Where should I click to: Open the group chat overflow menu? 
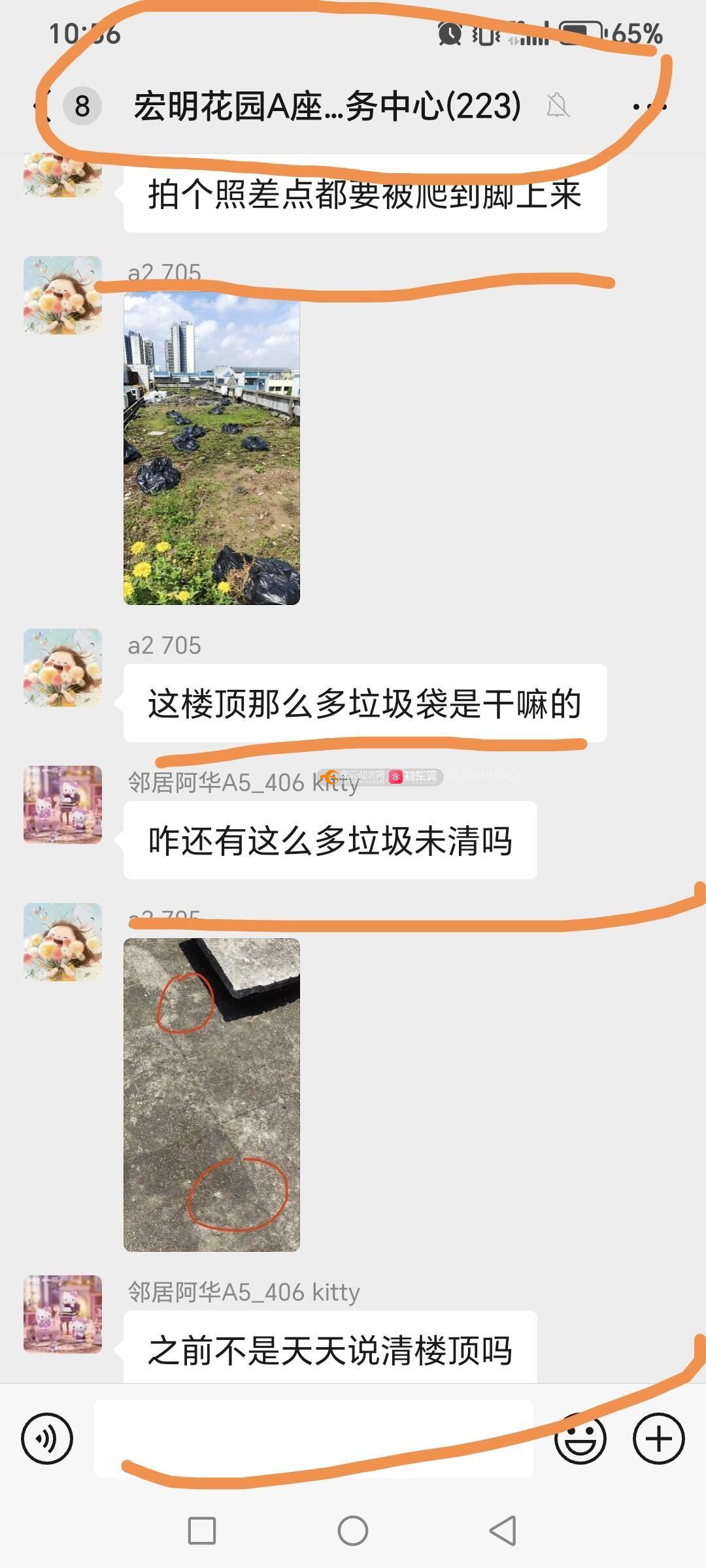650,106
